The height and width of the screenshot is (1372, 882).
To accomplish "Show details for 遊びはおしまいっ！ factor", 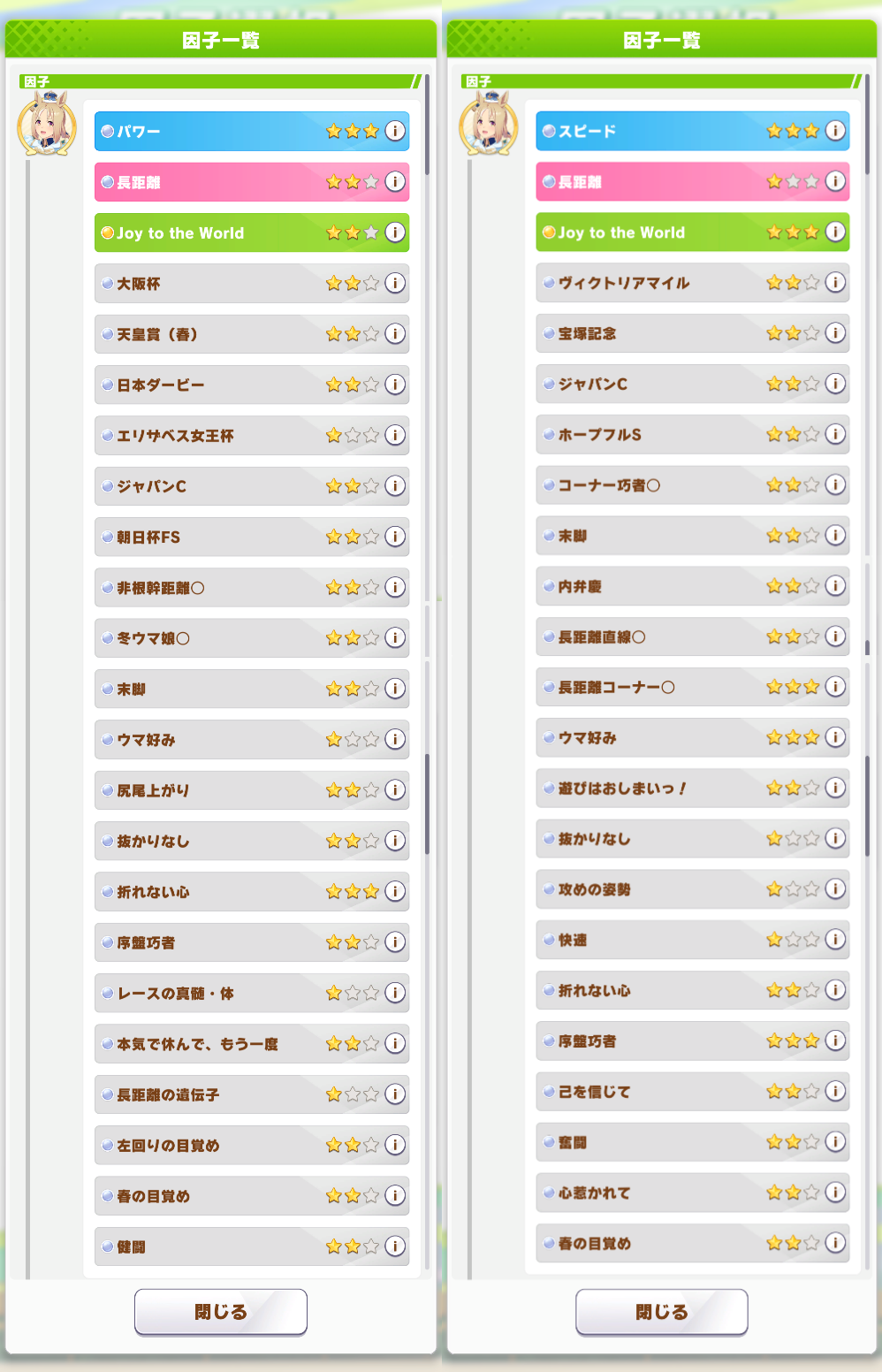I will [835, 788].
